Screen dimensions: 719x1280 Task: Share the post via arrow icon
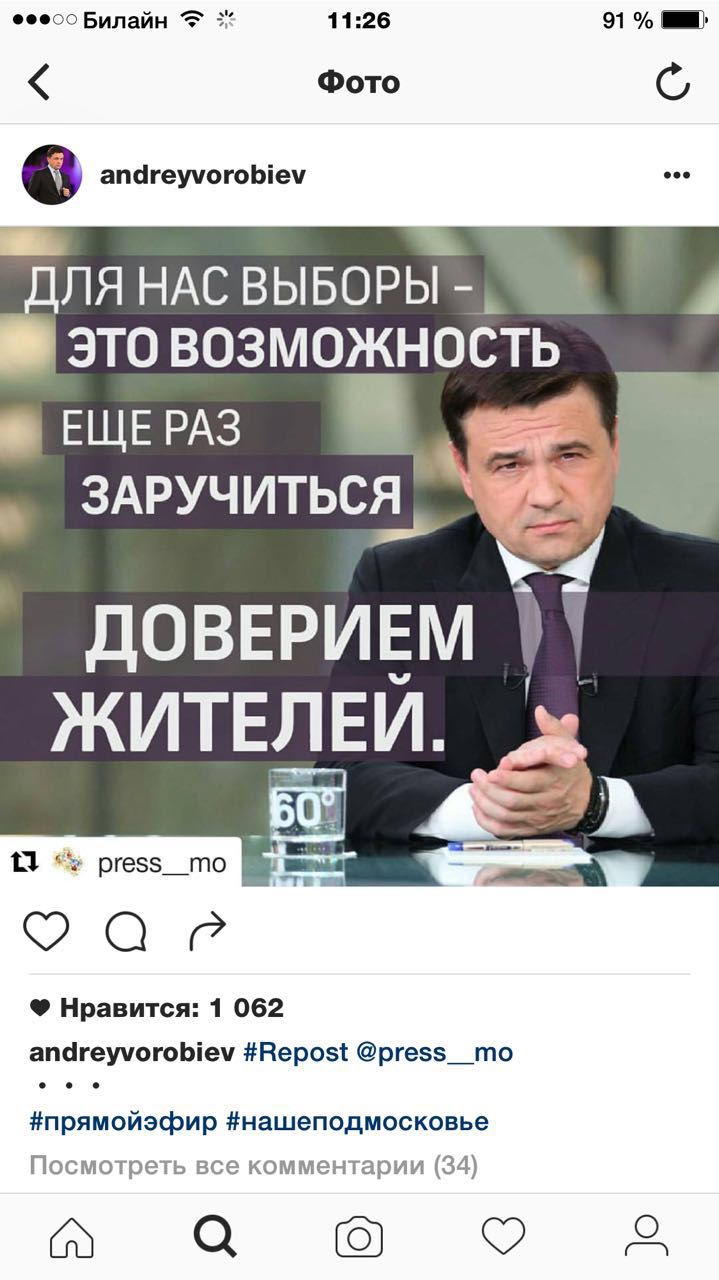(x=207, y=931)
